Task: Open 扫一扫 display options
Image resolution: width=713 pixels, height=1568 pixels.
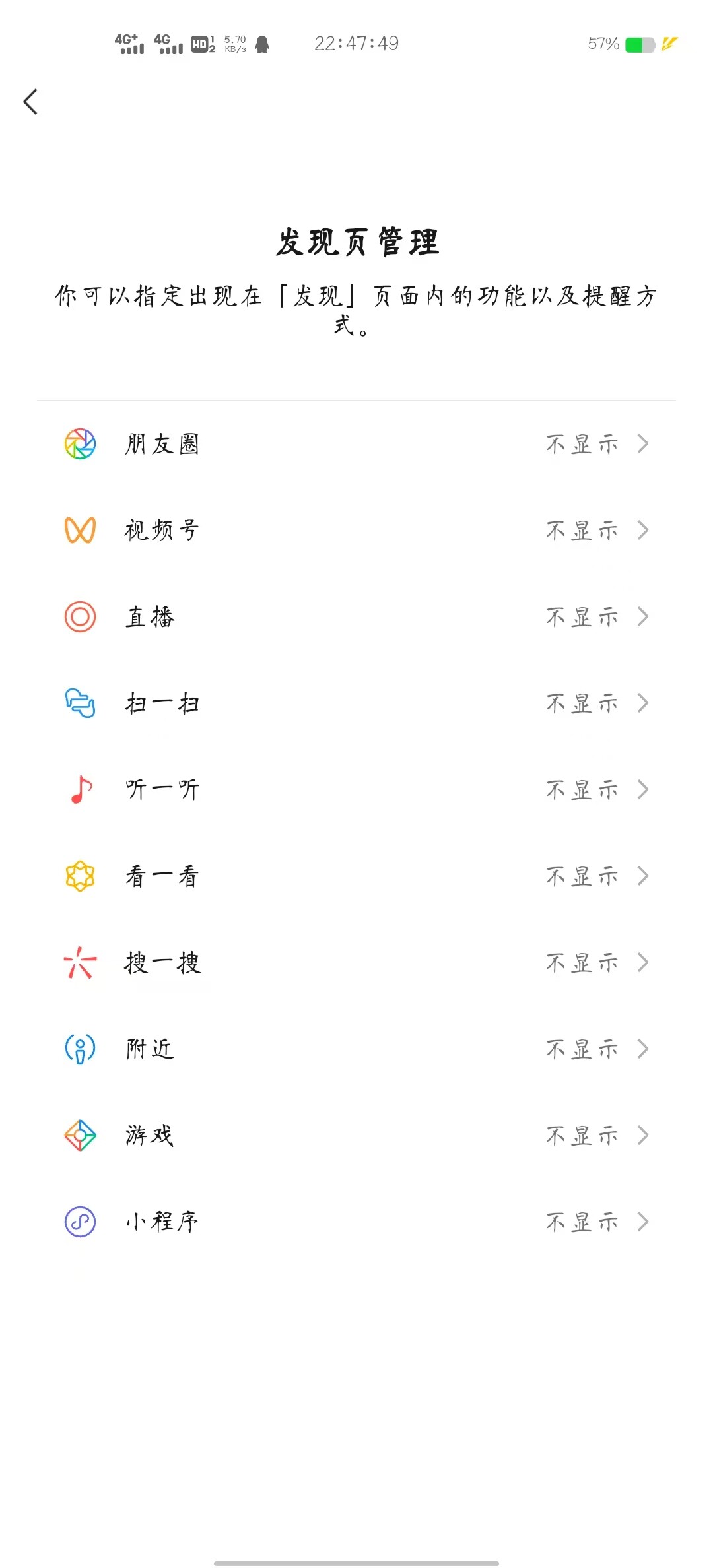Action: (x=356, y=703)
